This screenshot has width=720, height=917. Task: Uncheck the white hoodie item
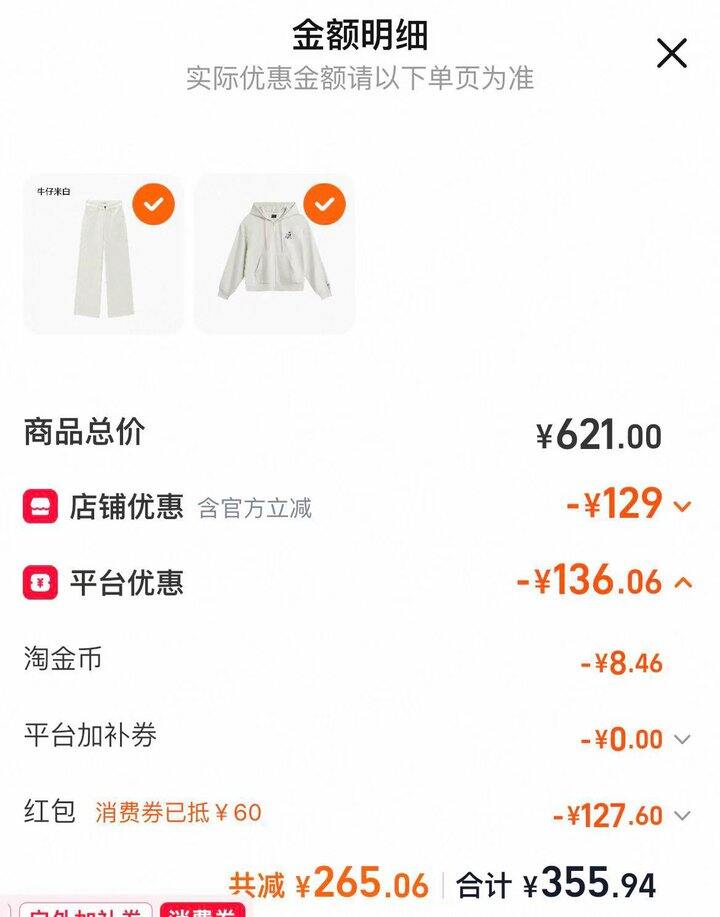(x=324, y=205)
